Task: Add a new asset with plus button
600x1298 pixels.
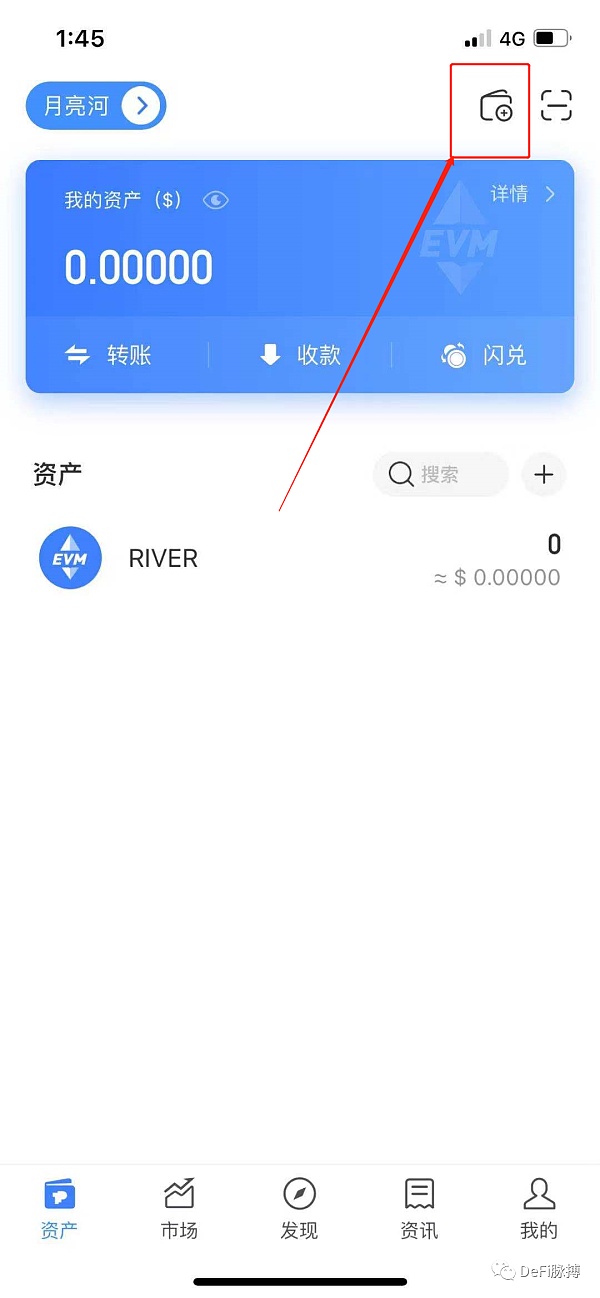Action: tap(544, 474)
